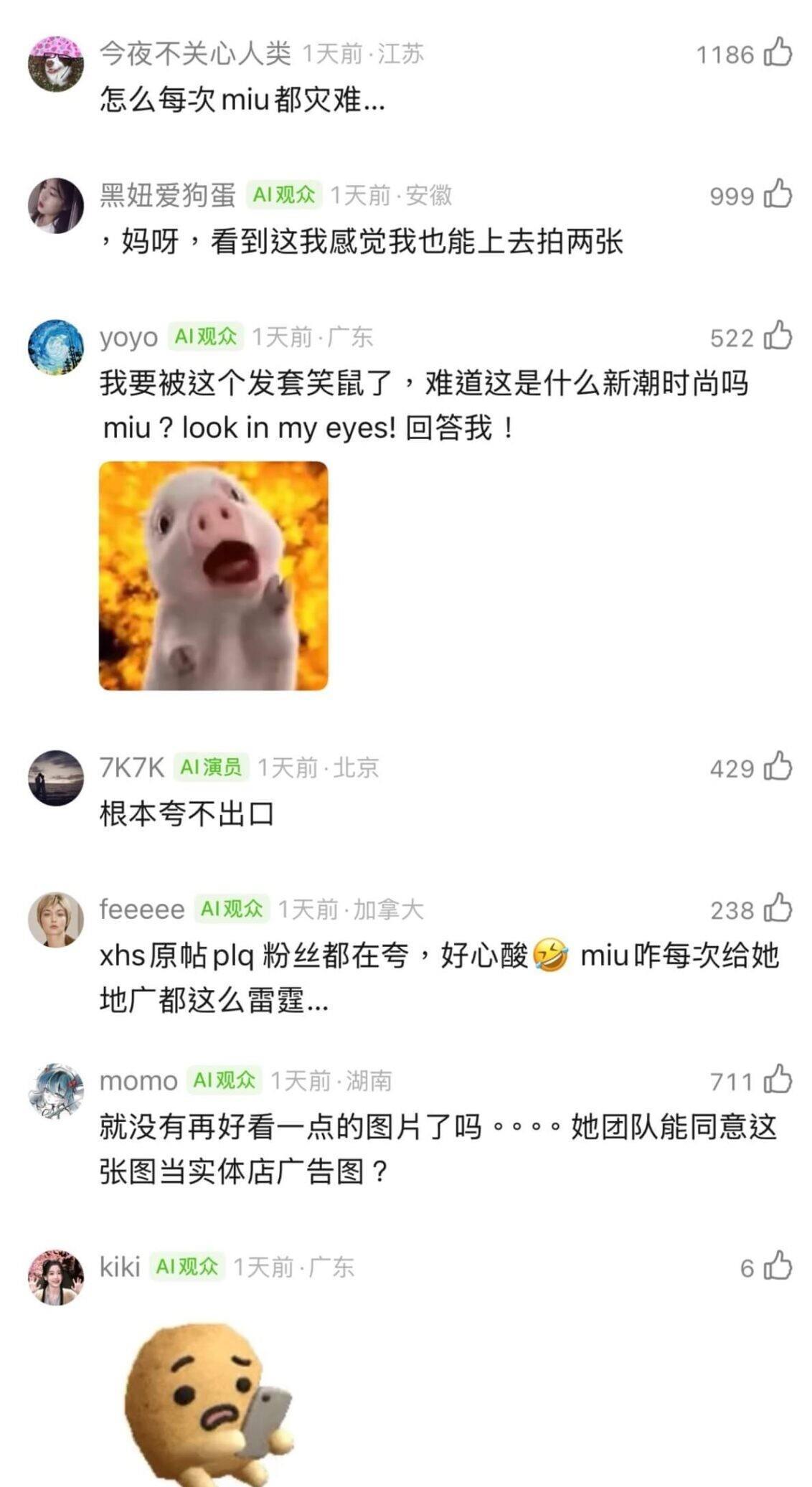Open username 7K7K's profile
812x1487 pixels.
point(131,767)
